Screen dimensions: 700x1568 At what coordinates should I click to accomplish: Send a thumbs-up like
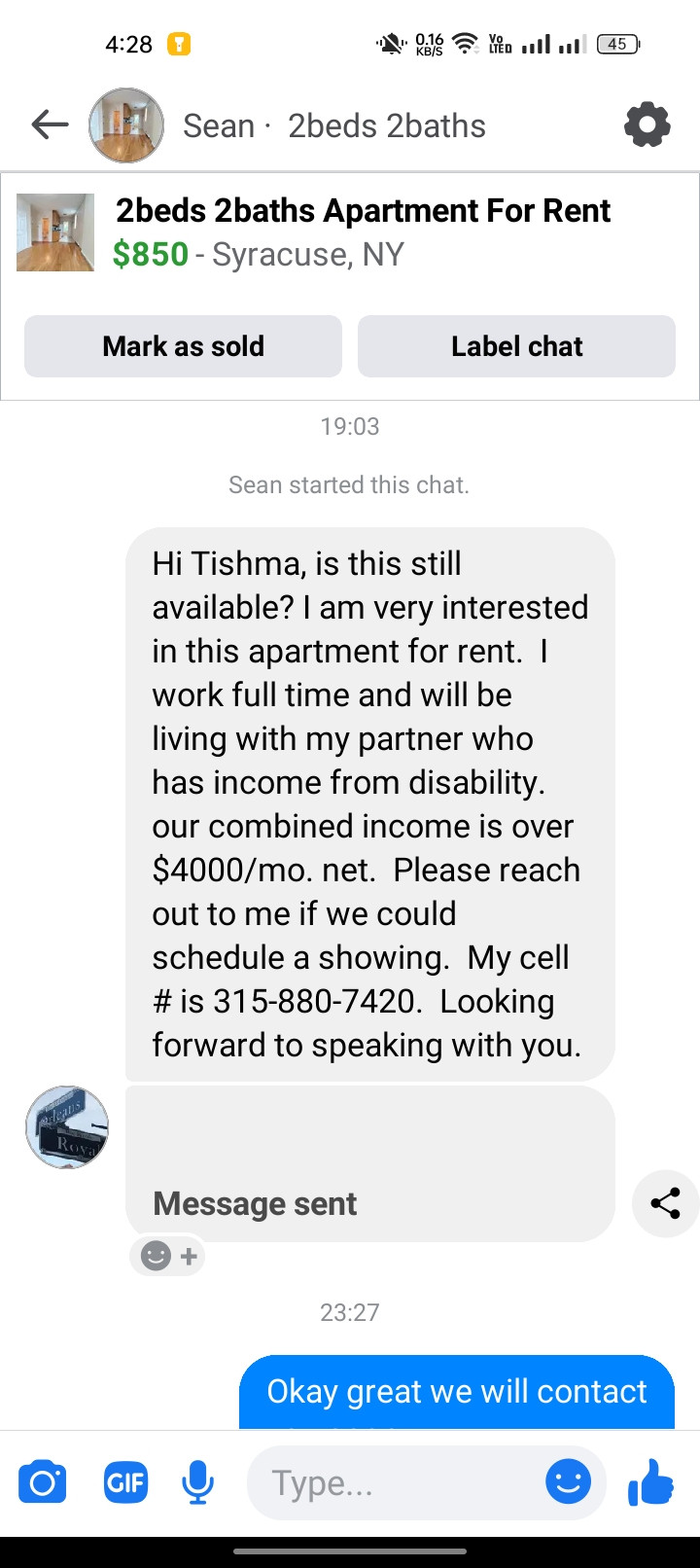[x=650, y=1482]
